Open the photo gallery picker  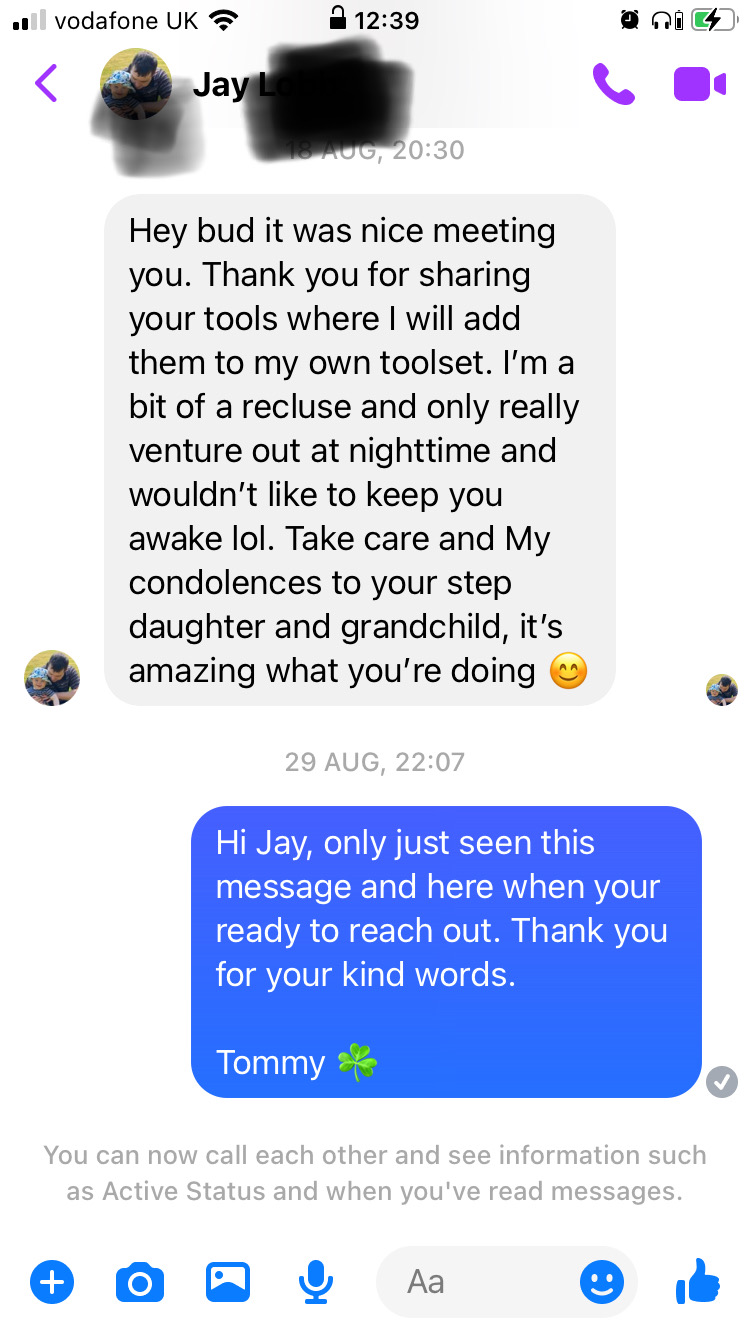228,1281
